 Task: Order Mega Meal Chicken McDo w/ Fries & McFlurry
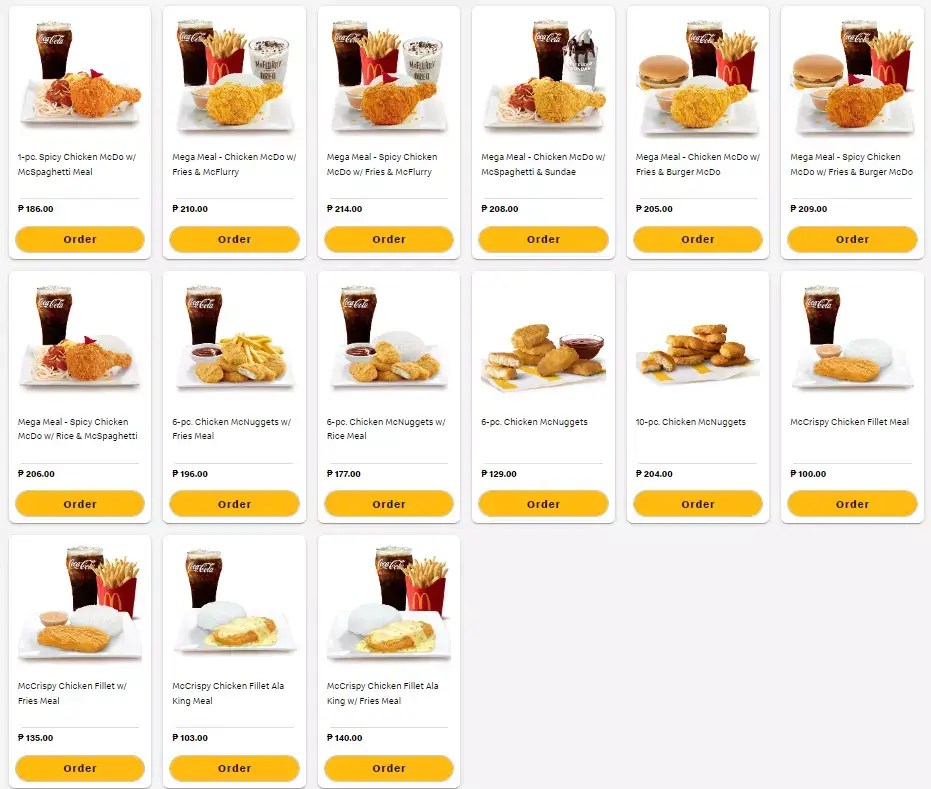tap(234, 240)
